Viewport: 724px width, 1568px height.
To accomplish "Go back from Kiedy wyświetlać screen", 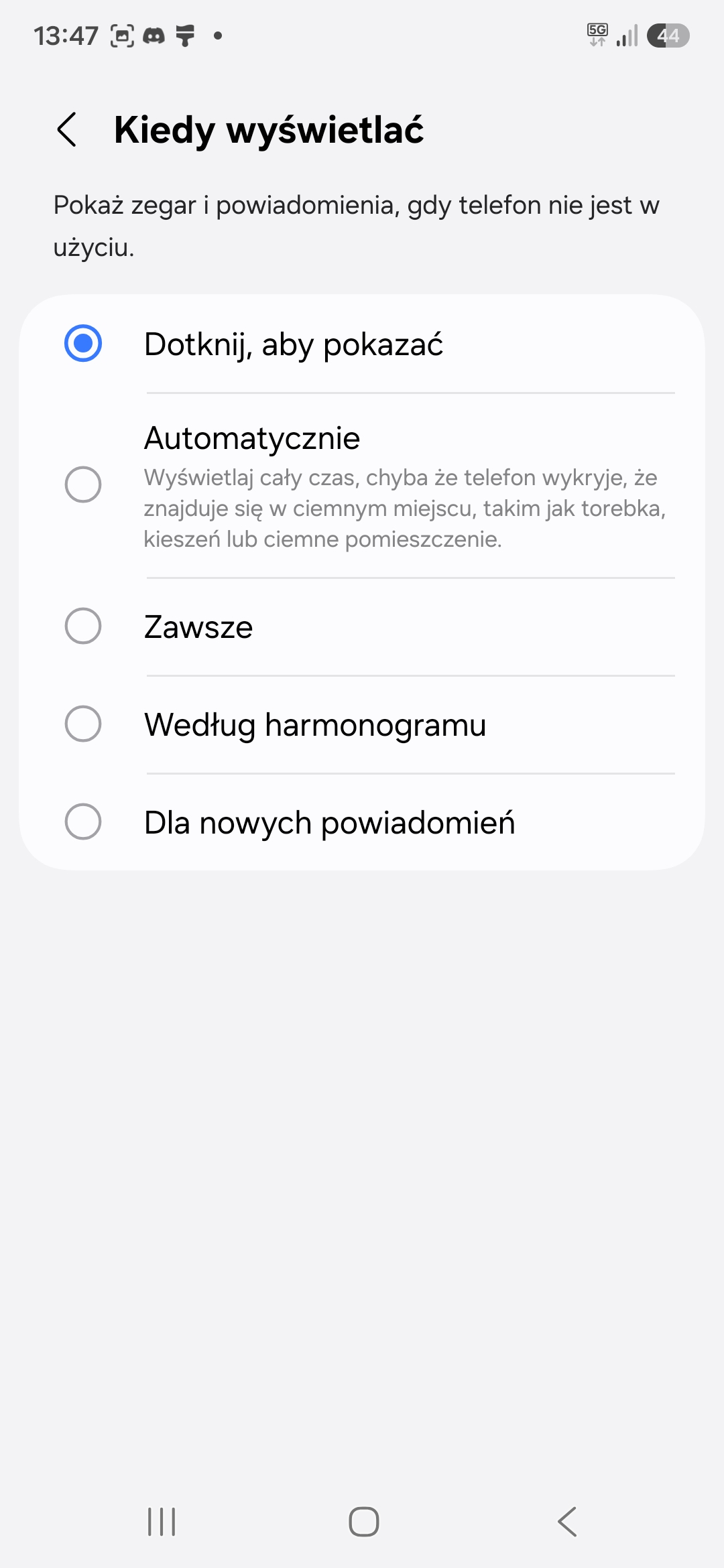I will pos(67,129).
